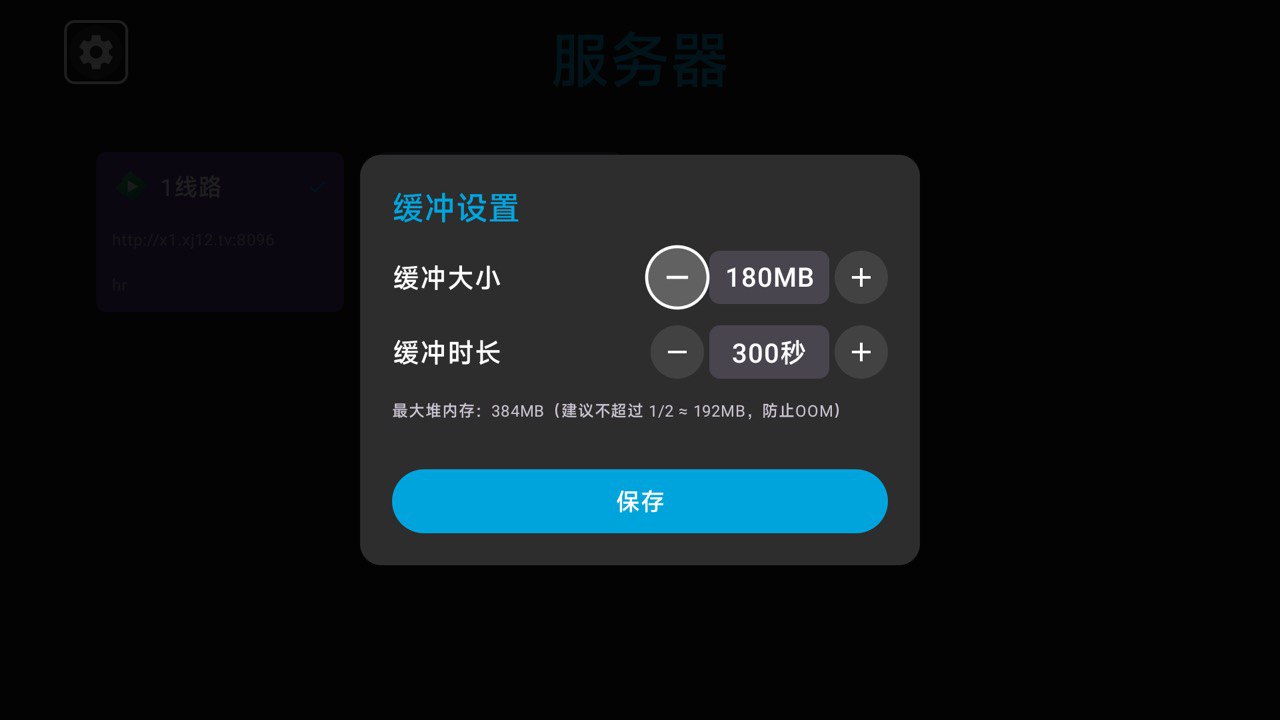Save settings with the 保存 button

640,501
